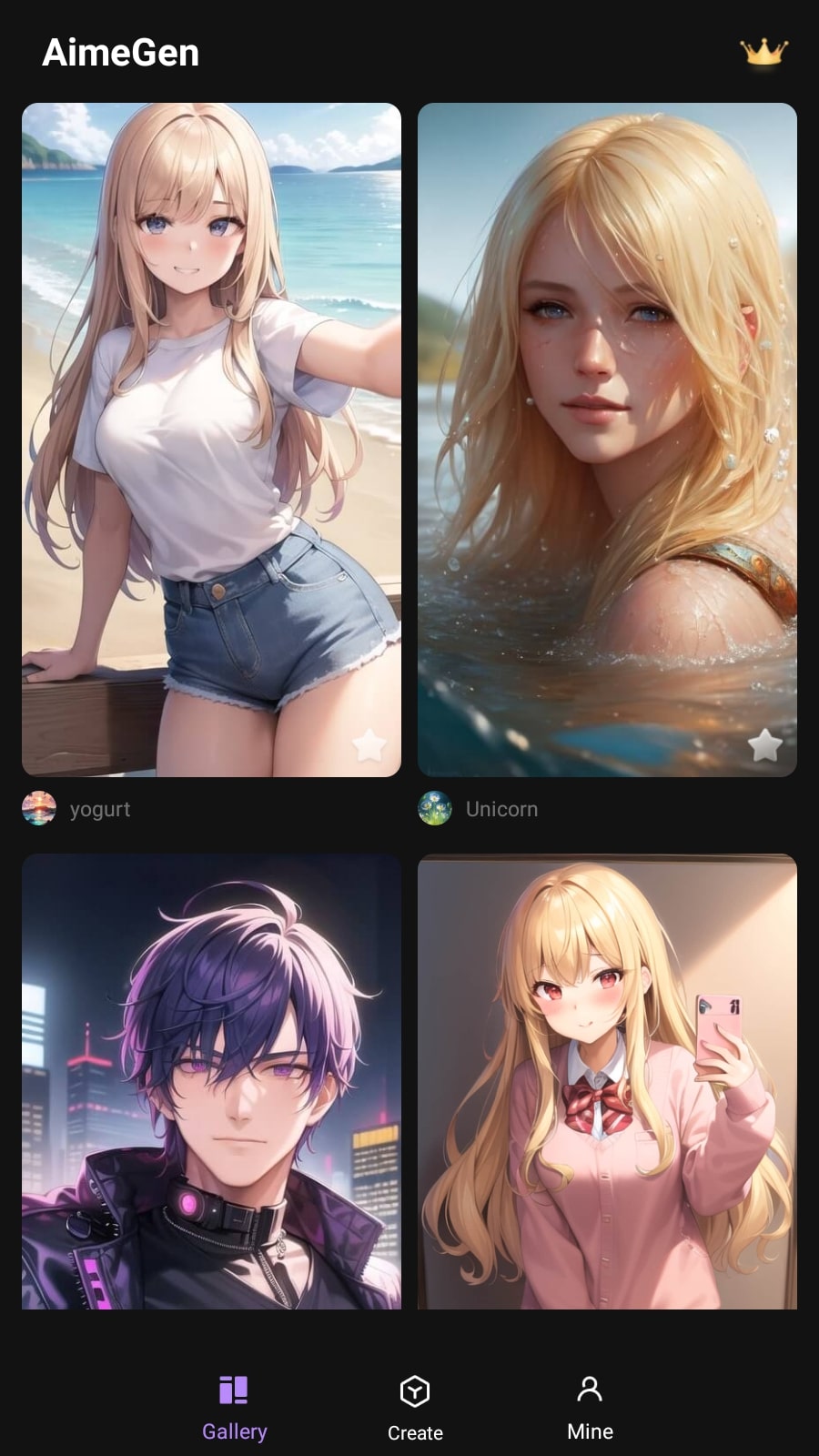Screen dimensions: 819x1456
Task: Open the beach girl image by yogurt
Action: click(x=211, y=440)
